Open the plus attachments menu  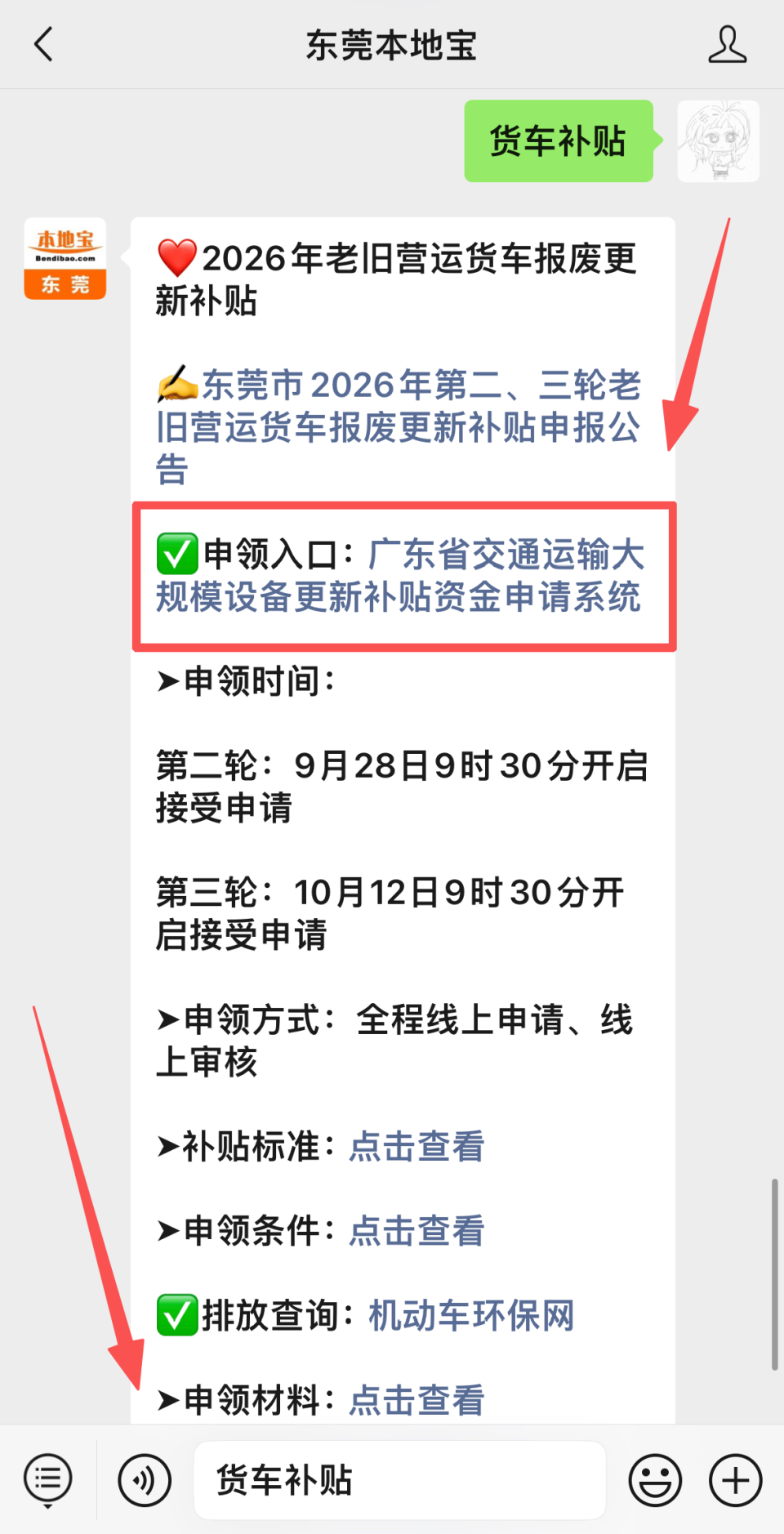(x=735, y=1480)
